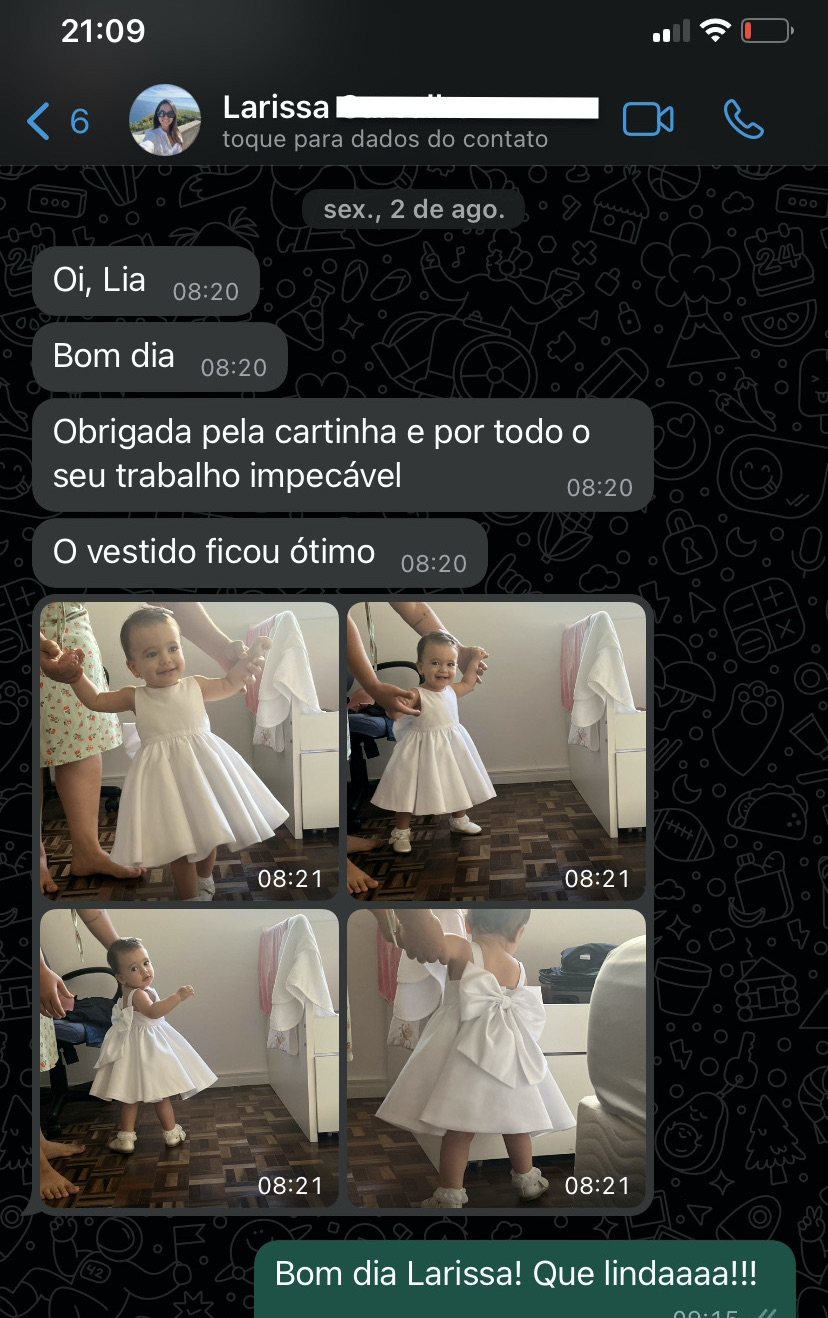Open the second photo with baby holding hand
Image resolution: width=828 pixels, height=1318 pixels.
click(x=496, y=750)
